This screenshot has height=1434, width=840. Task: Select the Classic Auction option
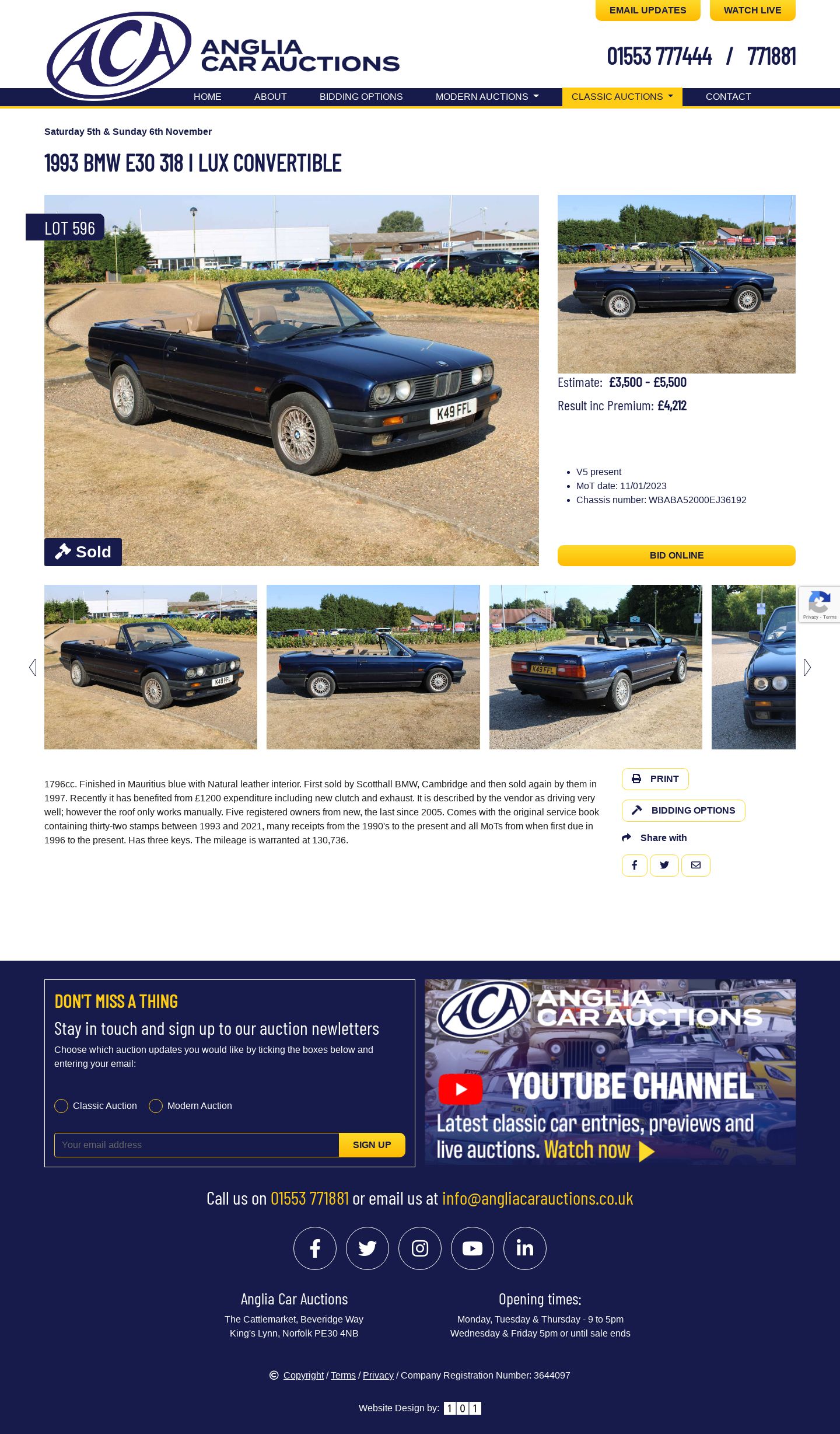click(x=61, y=1106)
